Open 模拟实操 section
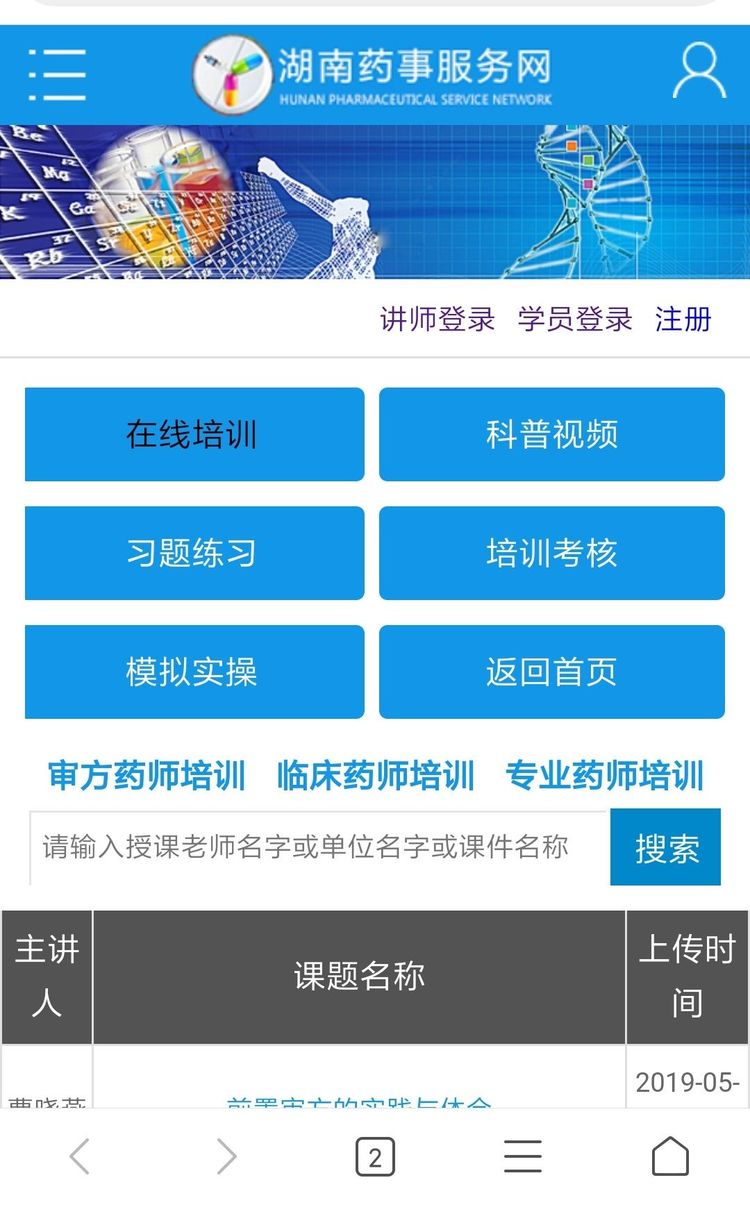 (x=194, y=671)
